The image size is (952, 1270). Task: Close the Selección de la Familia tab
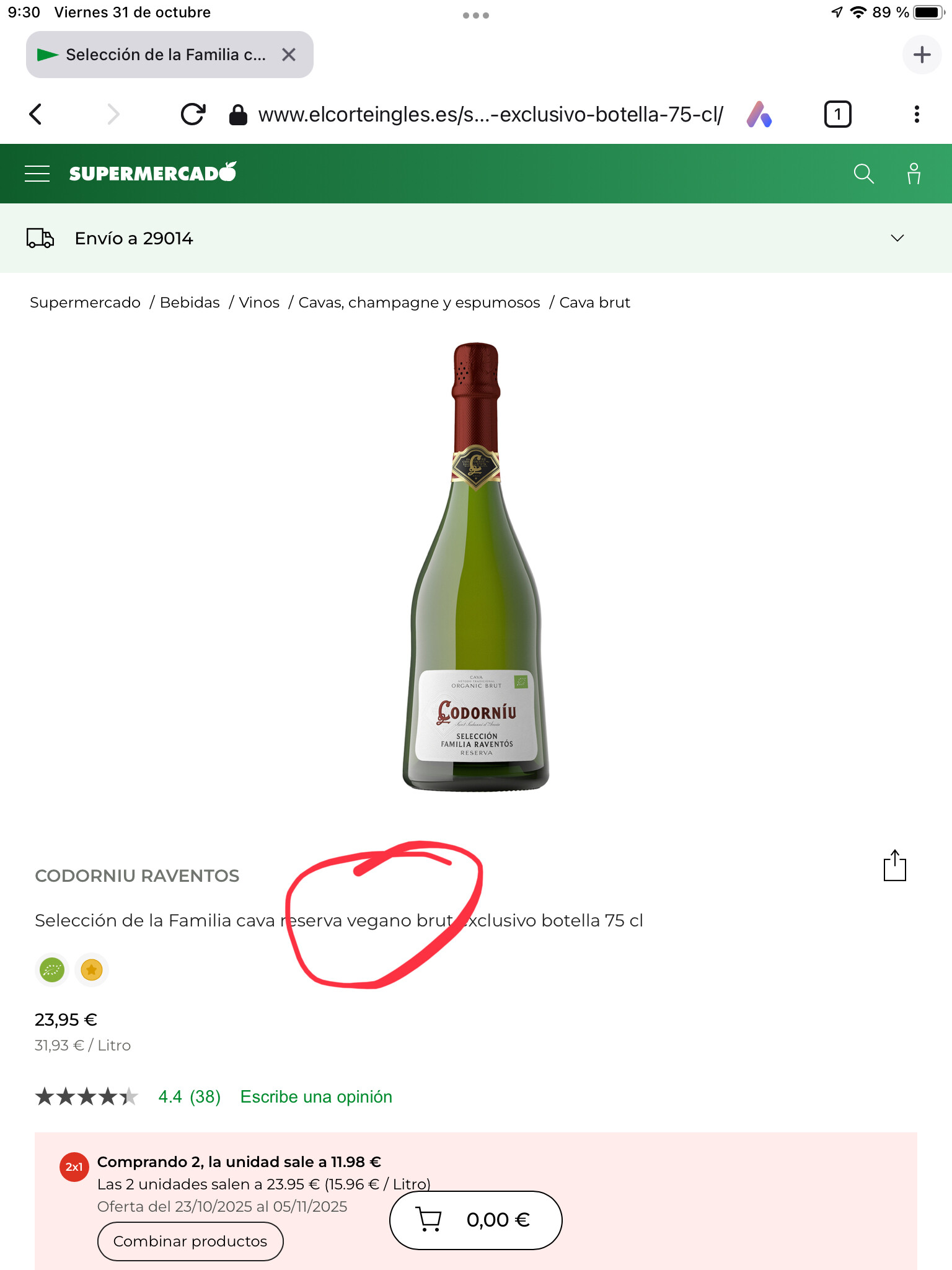point(288,55)
